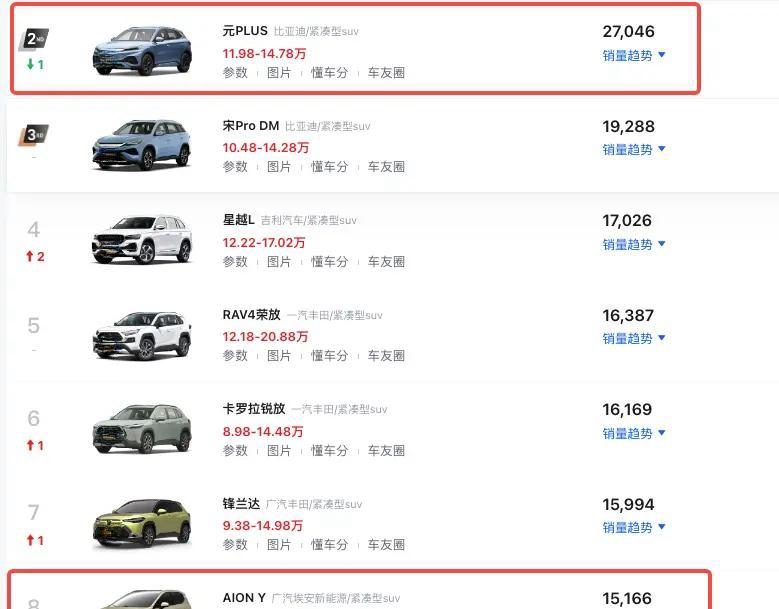Image resolution: width=779 pixels, height=609 pixels.
Task: Expand 销量趋势 for 元PLUS
Action: click(633, 56)
